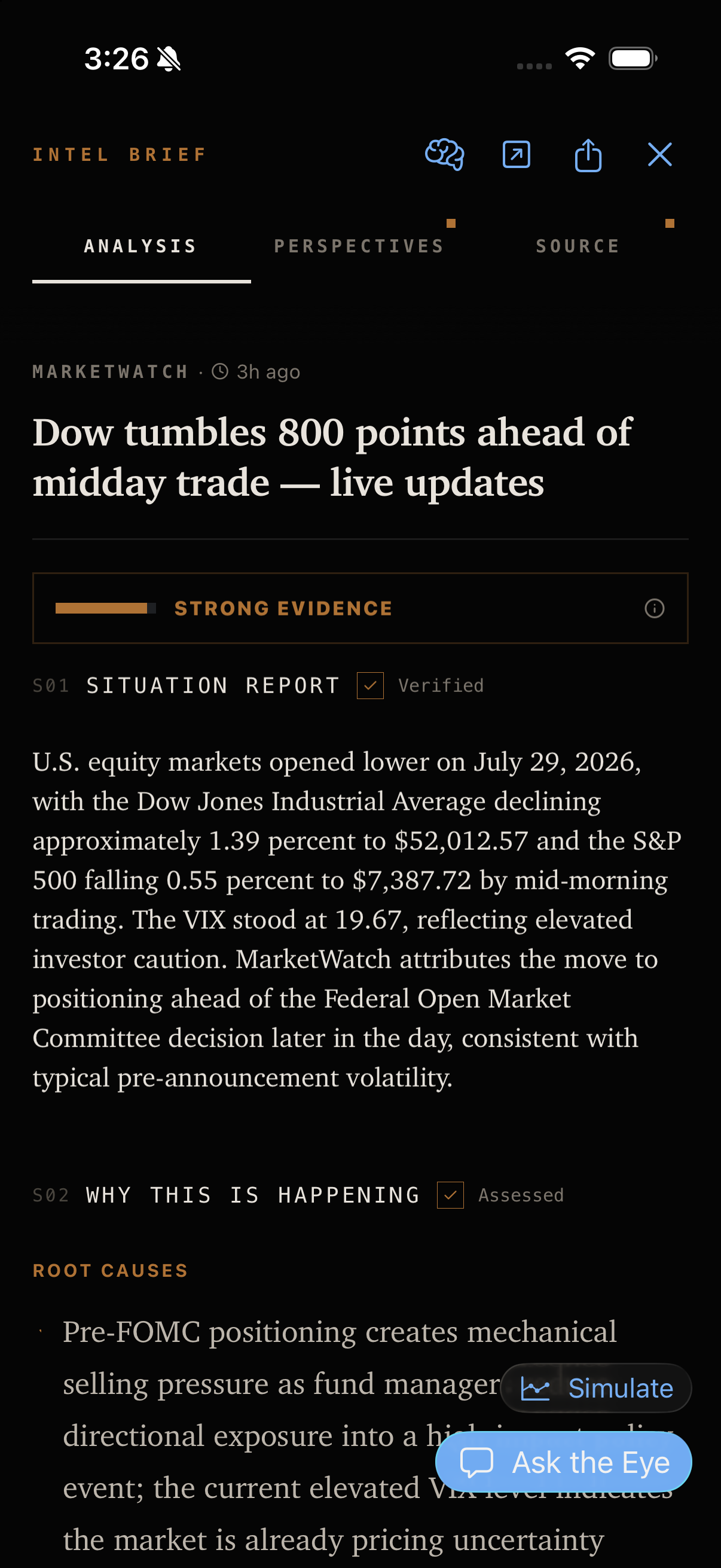The image size is (721, 1568).
Task: Switch to the Source tab
Action: (578, 246)
